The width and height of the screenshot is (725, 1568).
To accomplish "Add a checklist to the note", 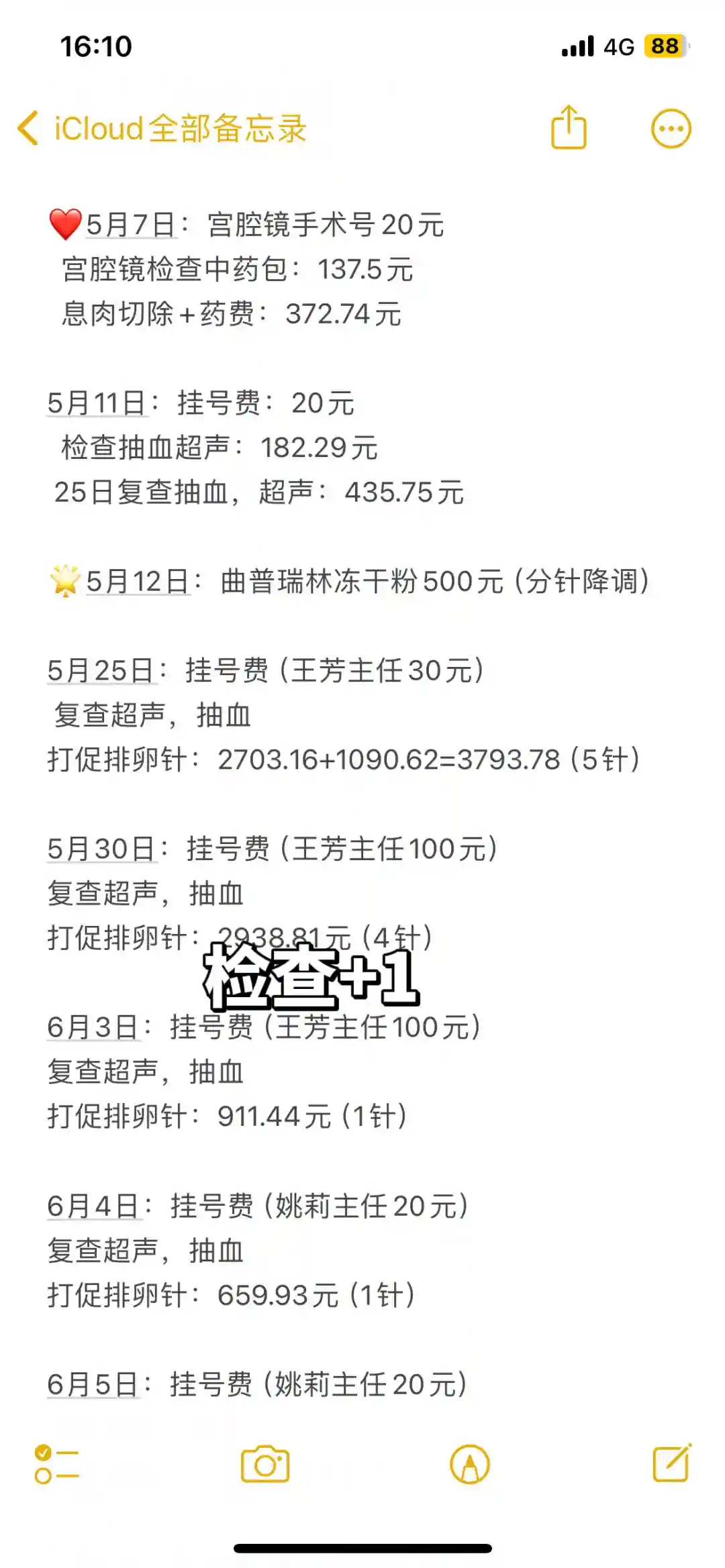I will point(57,1463).
